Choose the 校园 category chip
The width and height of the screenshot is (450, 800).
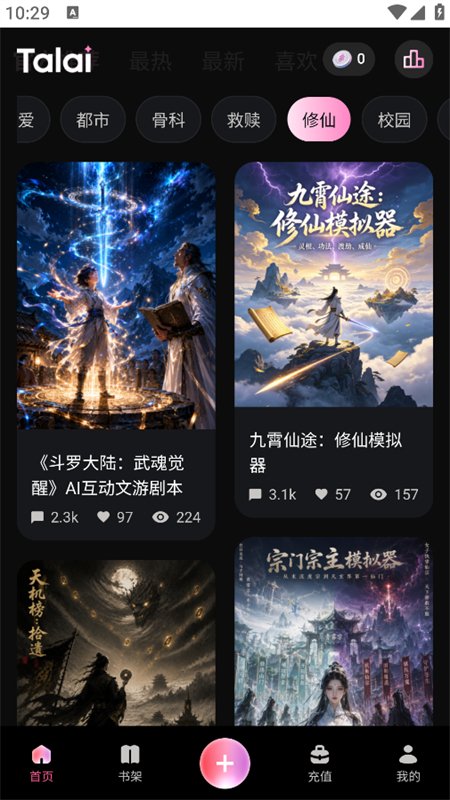(394, 119)
